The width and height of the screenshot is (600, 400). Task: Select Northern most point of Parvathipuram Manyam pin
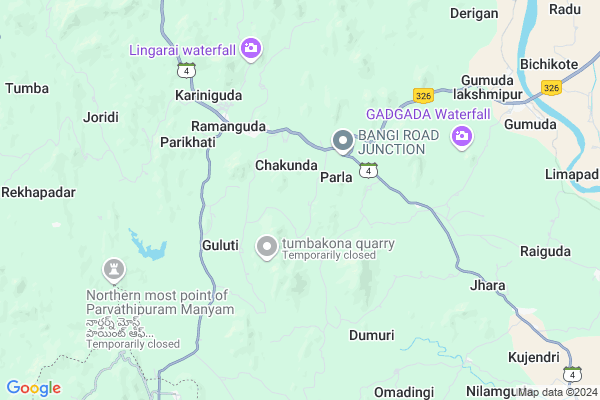click(115, 269)
